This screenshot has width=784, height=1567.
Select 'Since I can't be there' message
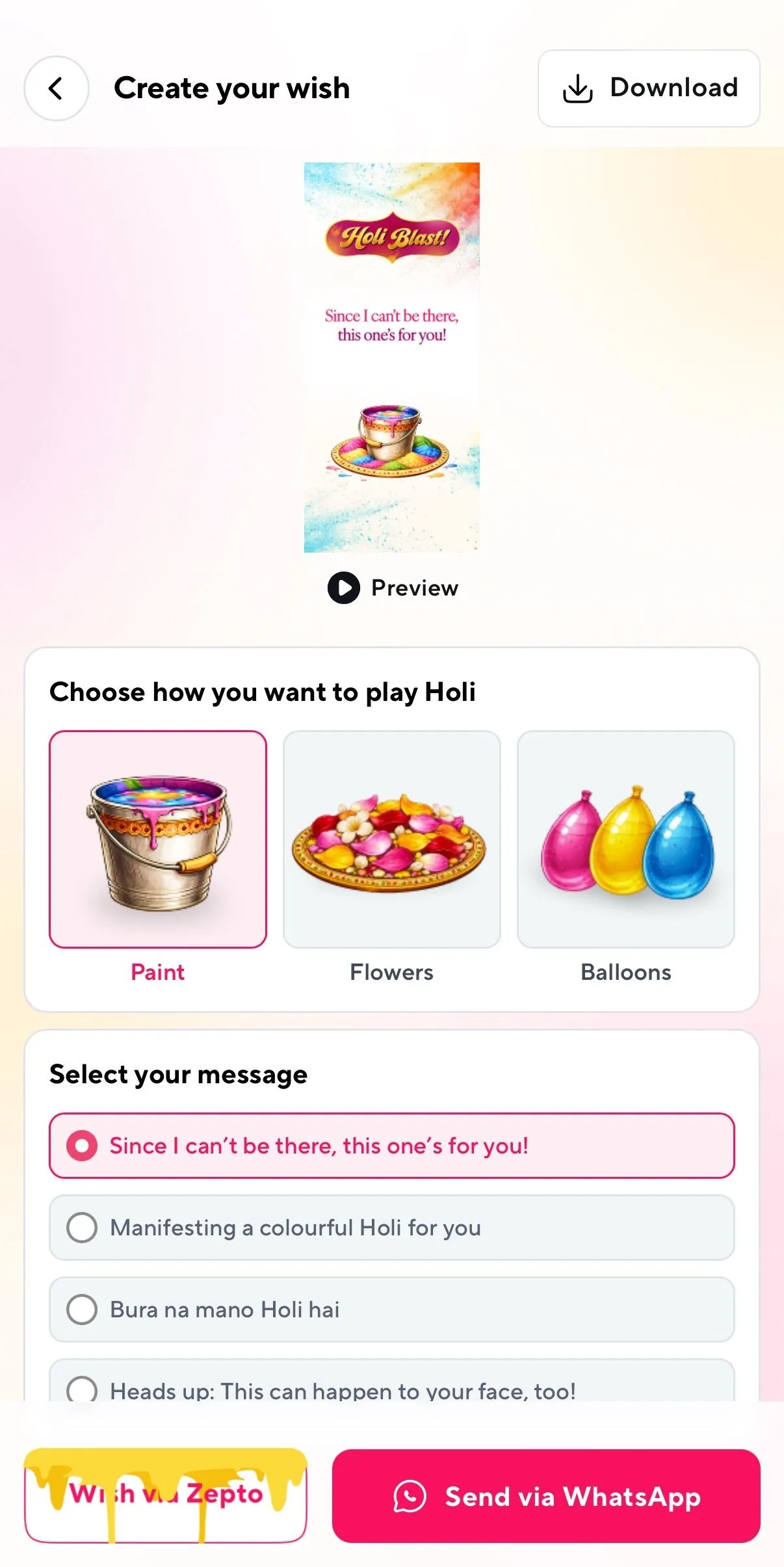point(391,1146)
